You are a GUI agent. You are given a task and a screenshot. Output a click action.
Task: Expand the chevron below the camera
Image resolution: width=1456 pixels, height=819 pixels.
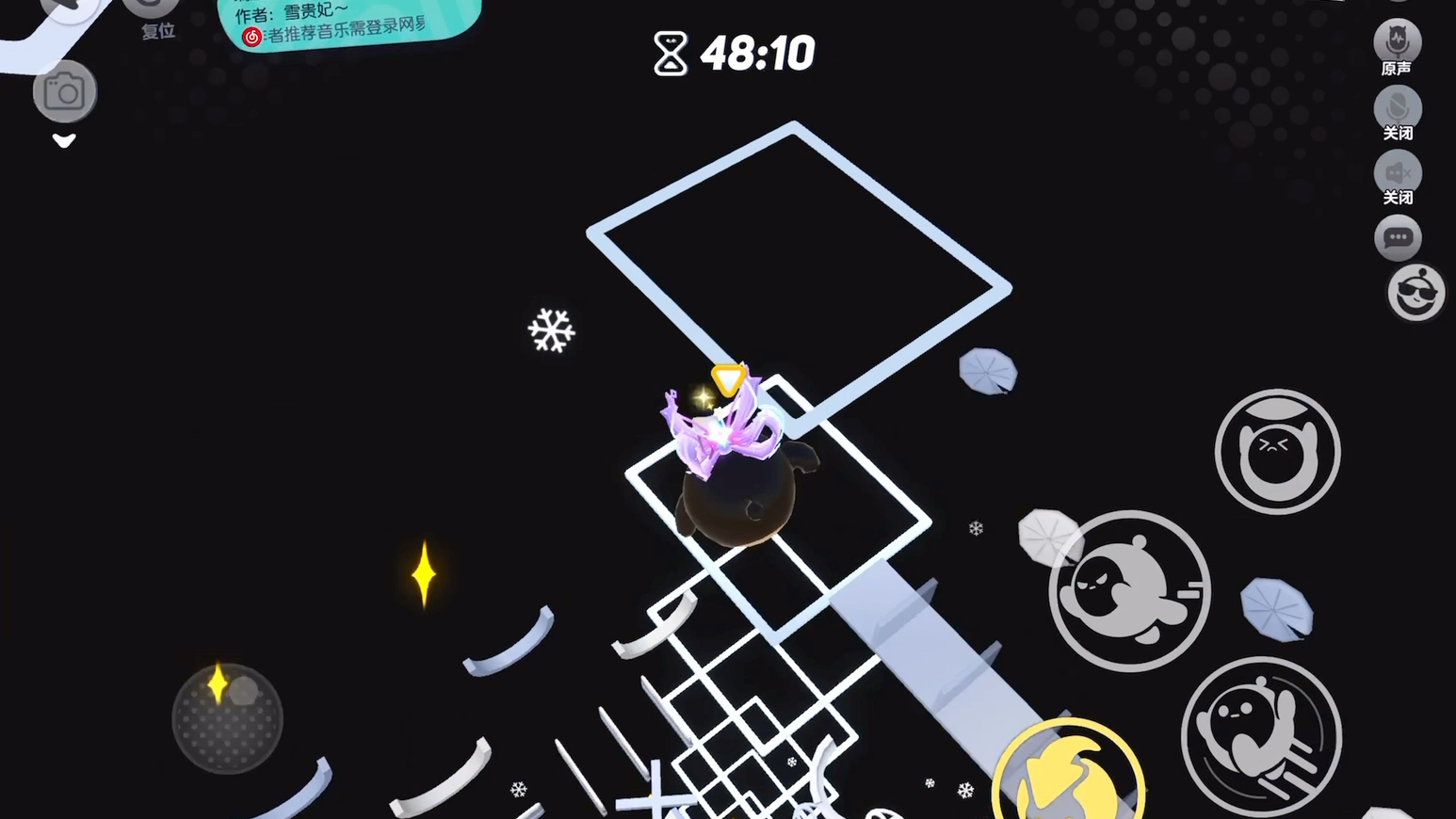pyautogui.click(x=64, y=141)
